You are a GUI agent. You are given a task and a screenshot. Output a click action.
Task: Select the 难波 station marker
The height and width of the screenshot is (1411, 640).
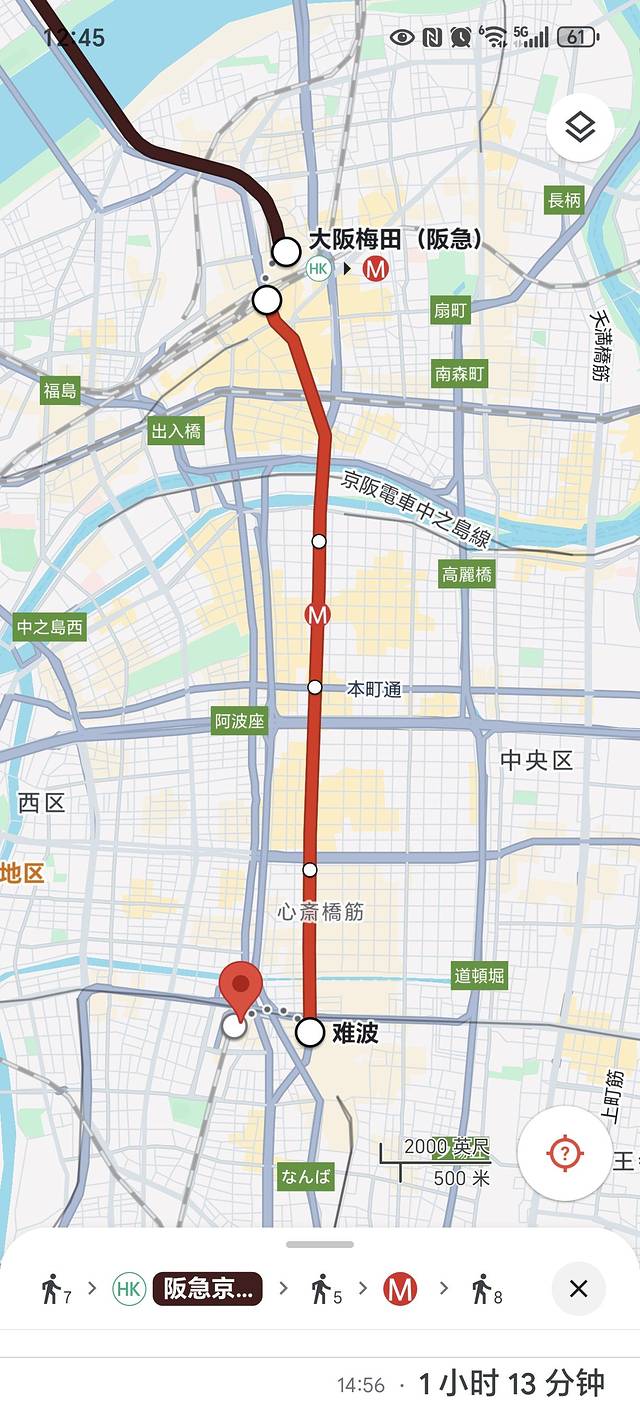point(311,1032)
